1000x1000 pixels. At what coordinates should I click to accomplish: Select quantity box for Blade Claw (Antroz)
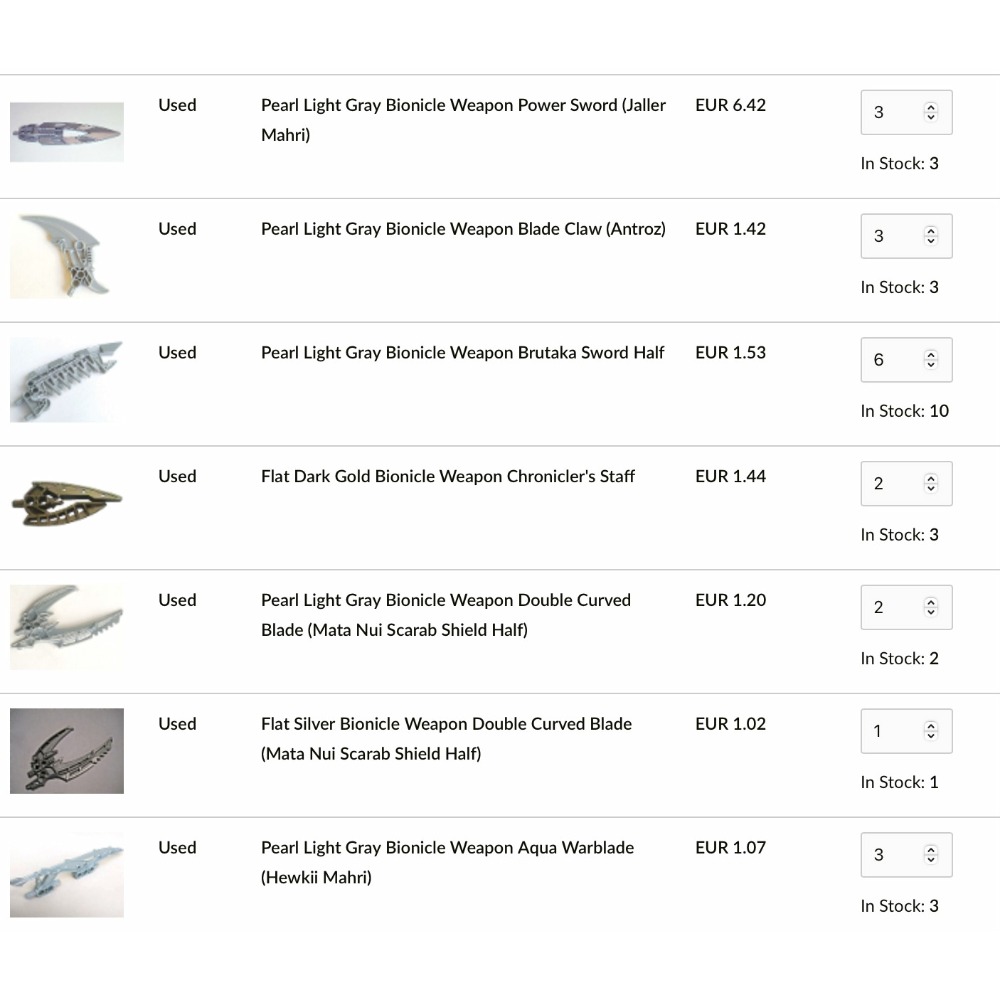892,236
